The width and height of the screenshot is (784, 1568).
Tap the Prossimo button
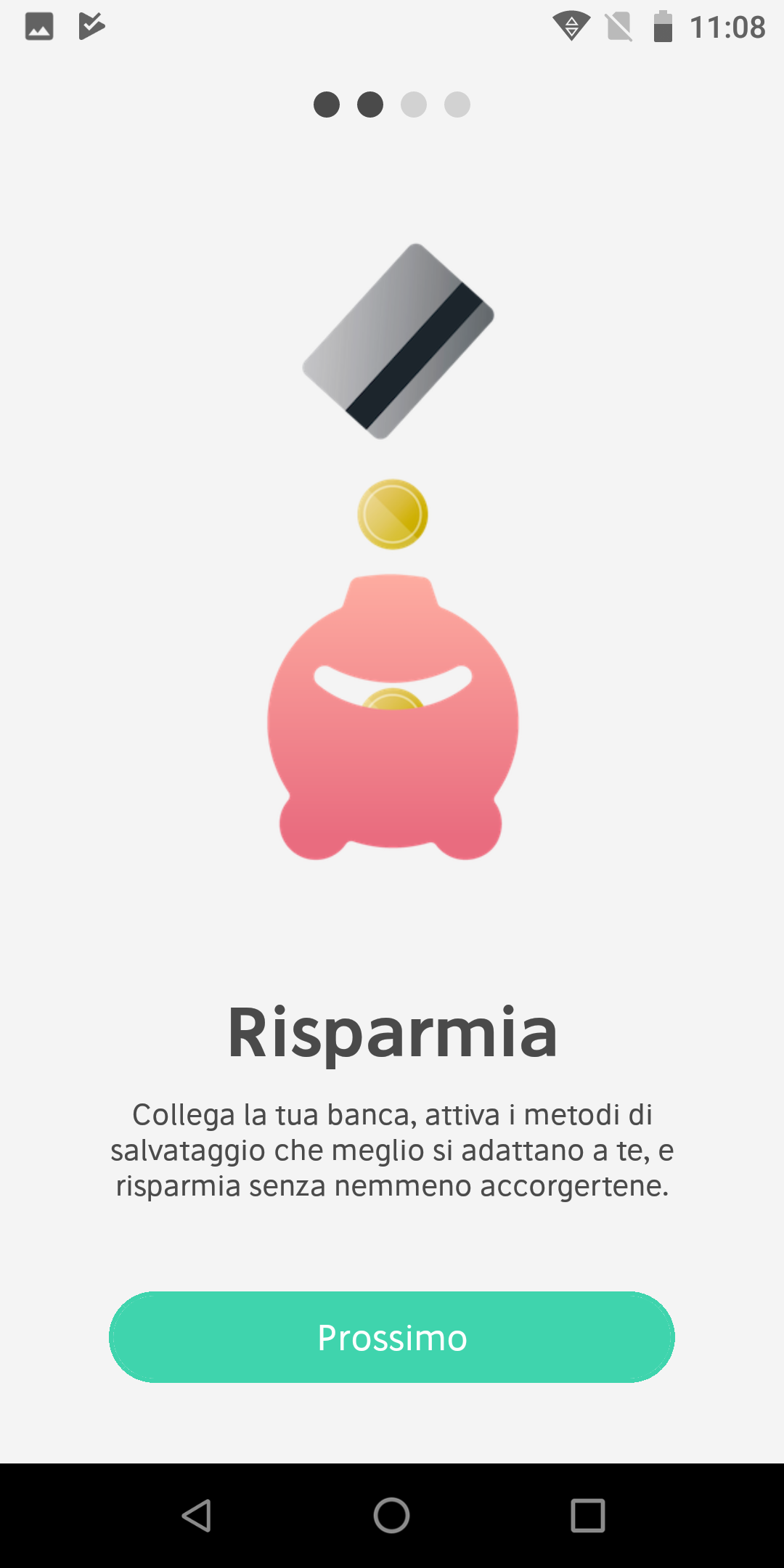point(392,1337)
